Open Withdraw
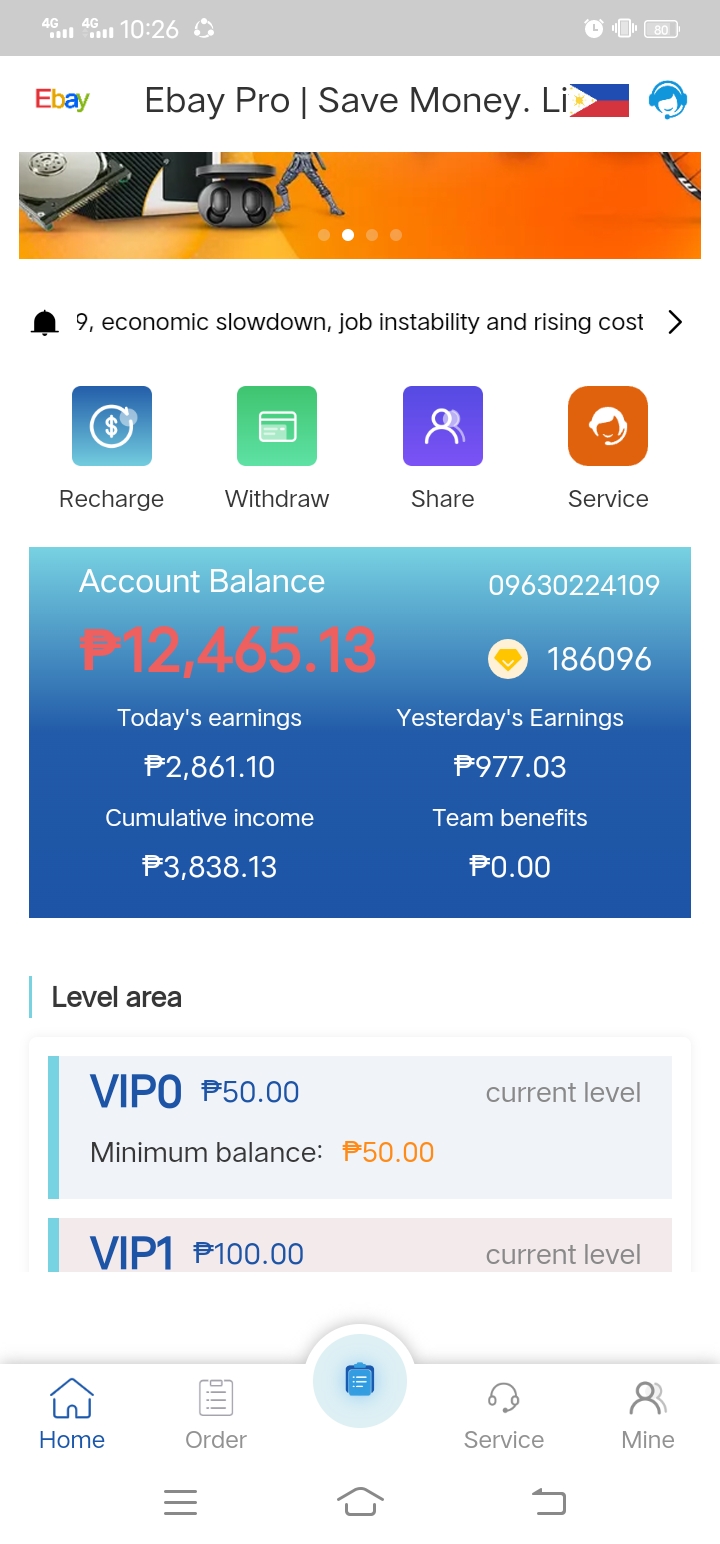720x1544 pixels. pyautogui.click(x=277, y=448)
